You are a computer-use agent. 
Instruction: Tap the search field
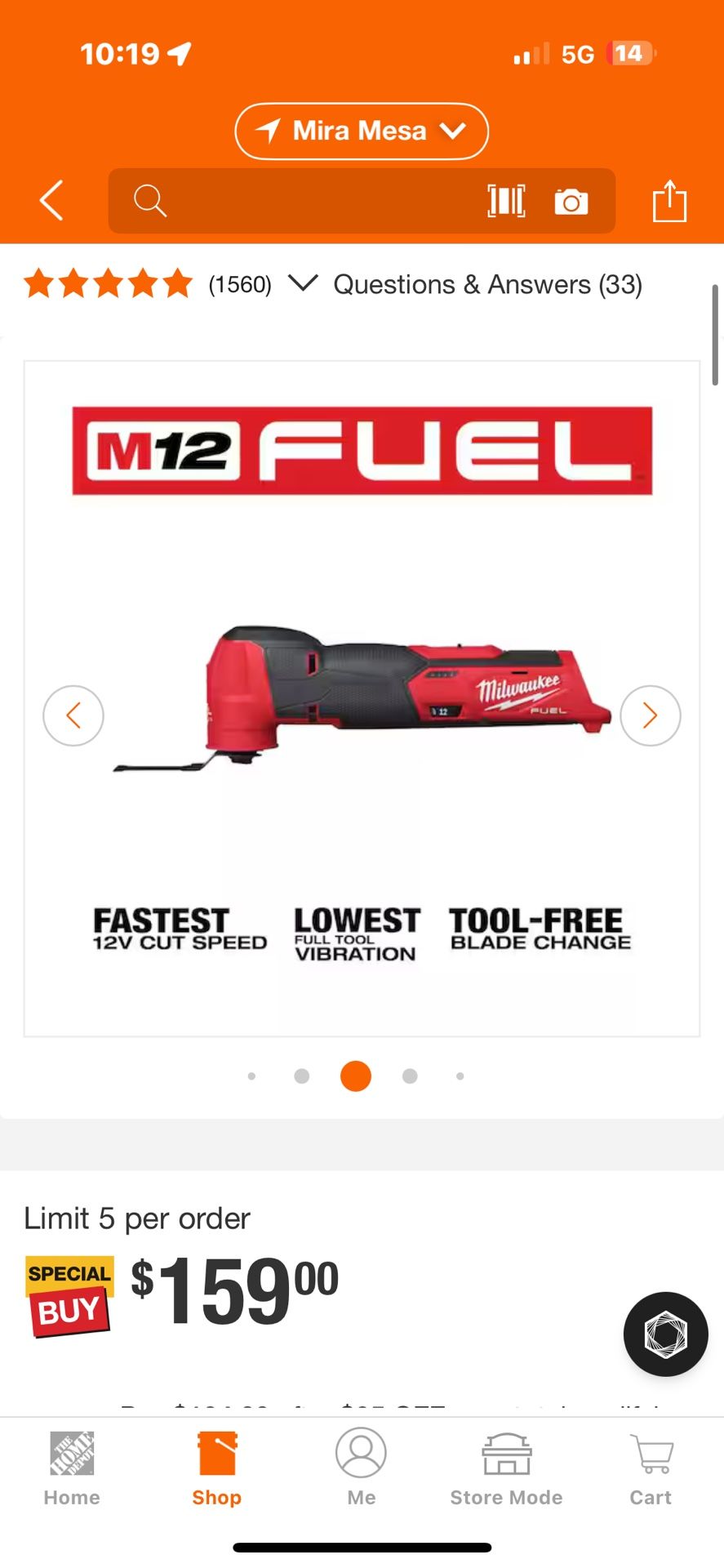(310, 201)
